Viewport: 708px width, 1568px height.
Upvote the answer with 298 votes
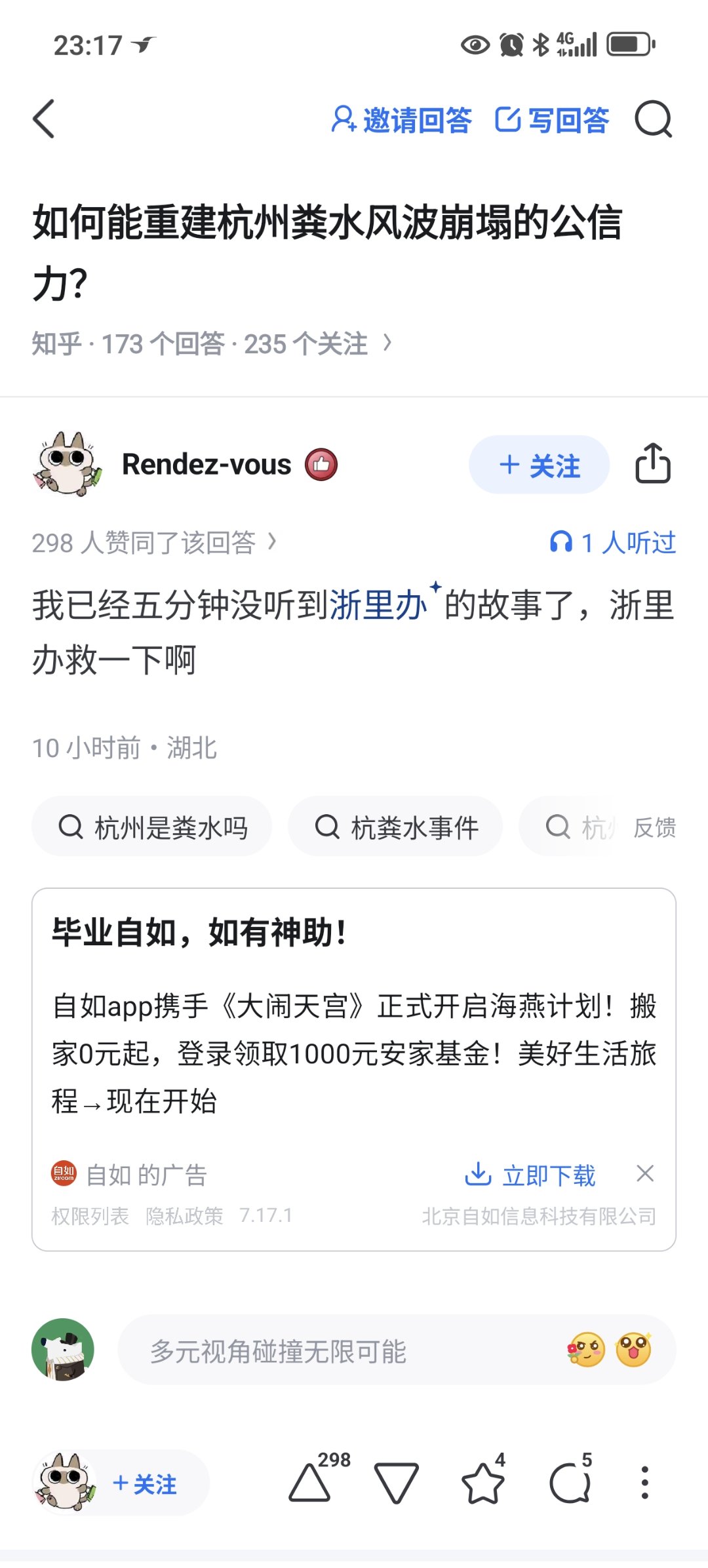coord(311,1483)
